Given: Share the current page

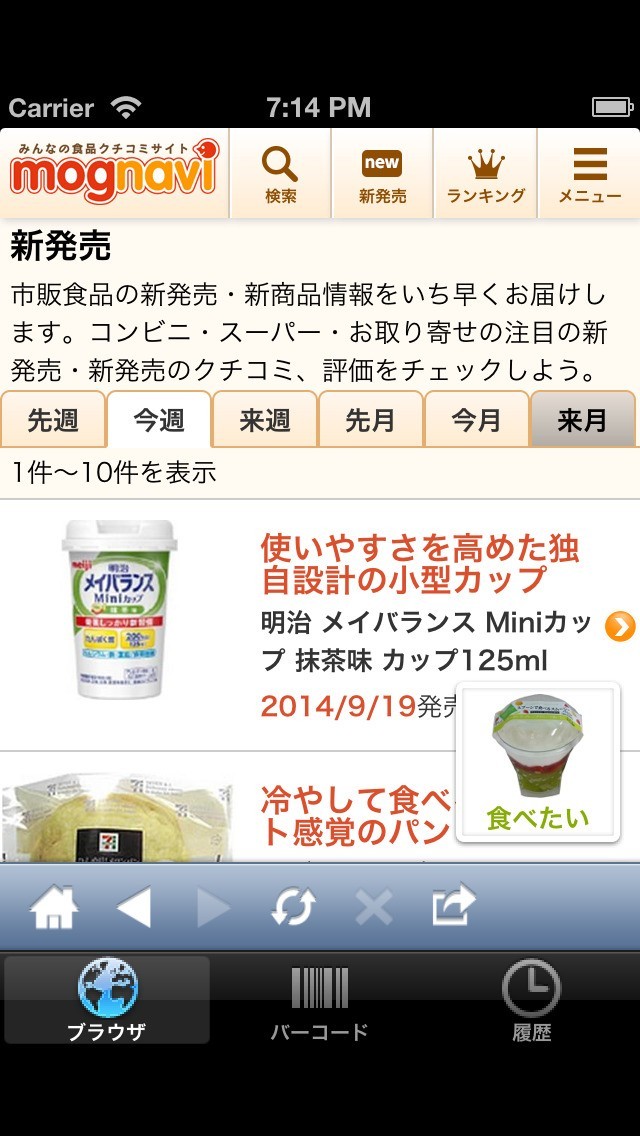Looking at the screenshot, I should (453, 908).
